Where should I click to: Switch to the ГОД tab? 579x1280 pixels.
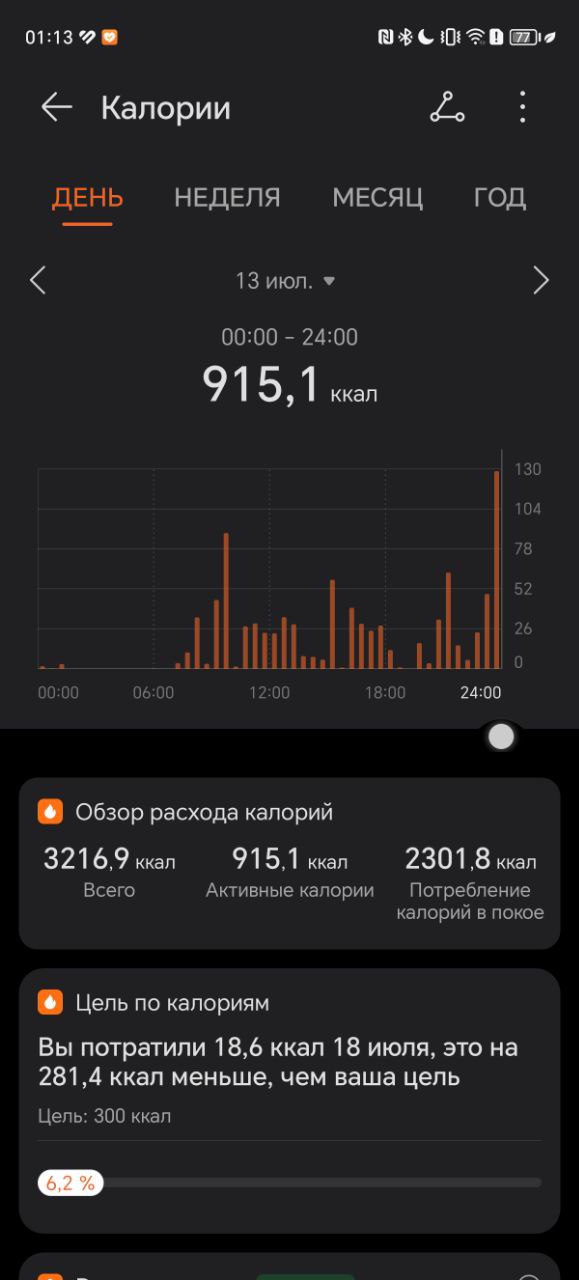[499, 198]
